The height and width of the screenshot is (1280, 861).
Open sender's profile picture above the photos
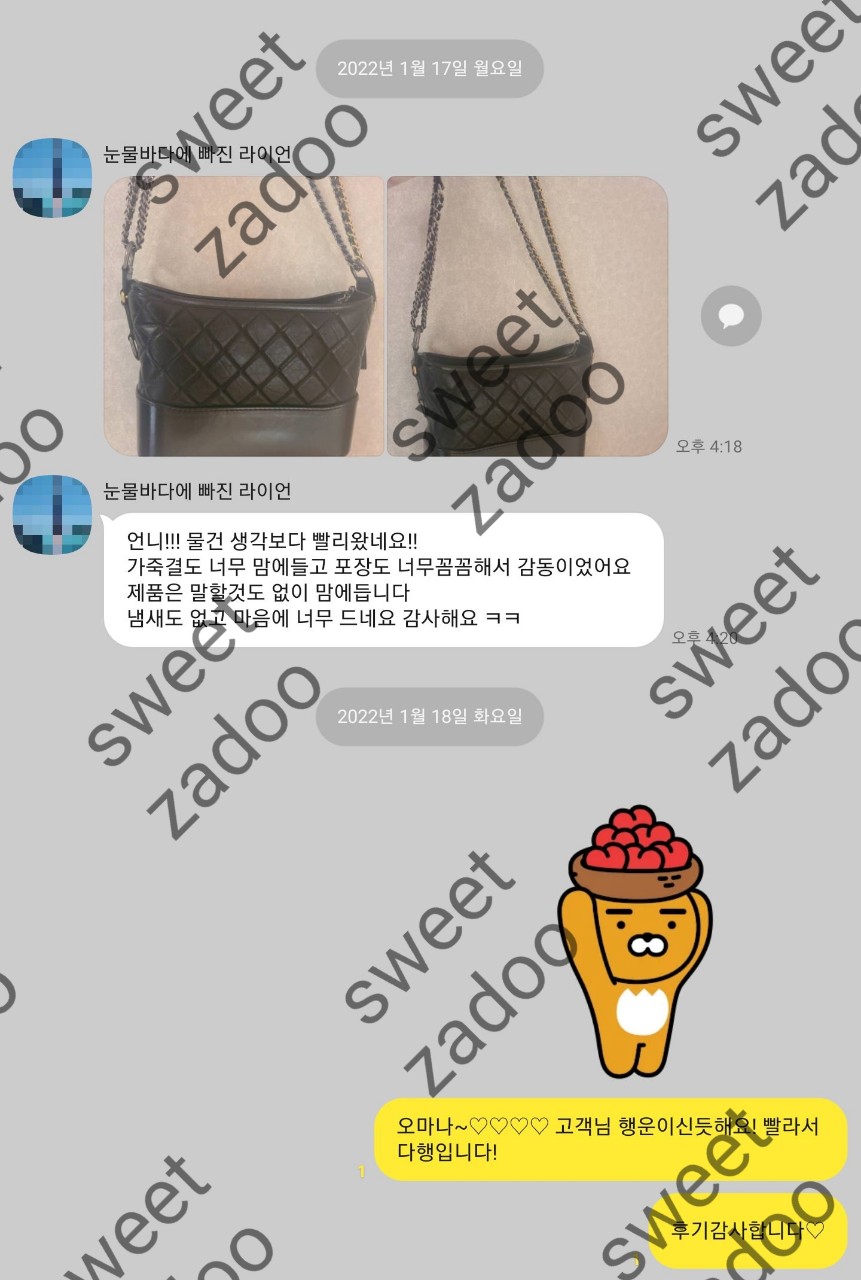coord(52,178)
